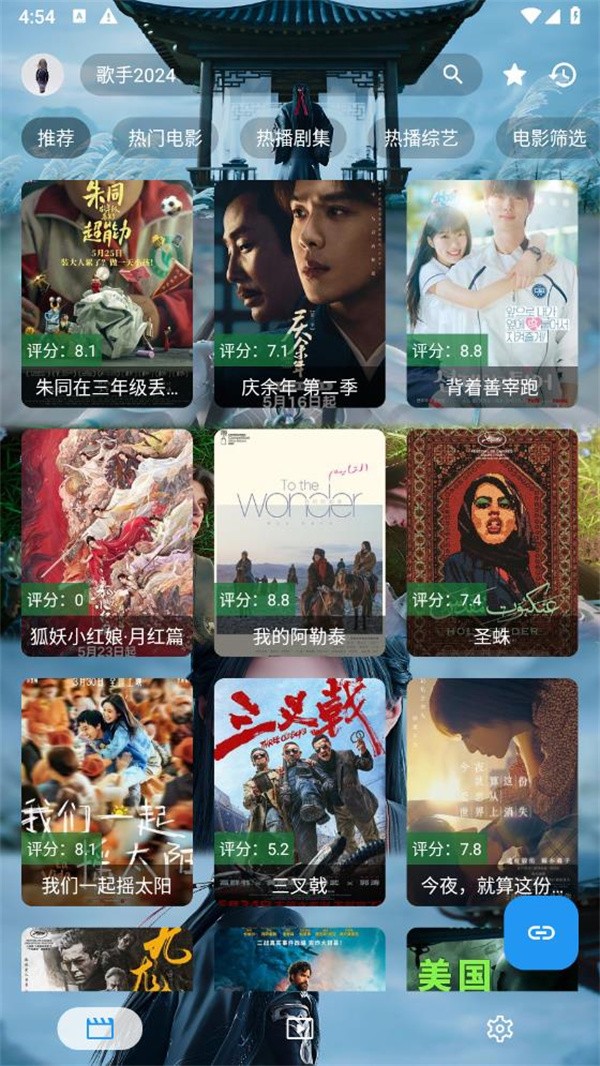Open the settings gear tab
The width and height of the screenshot is (600, 1066).
(499, 1028)
